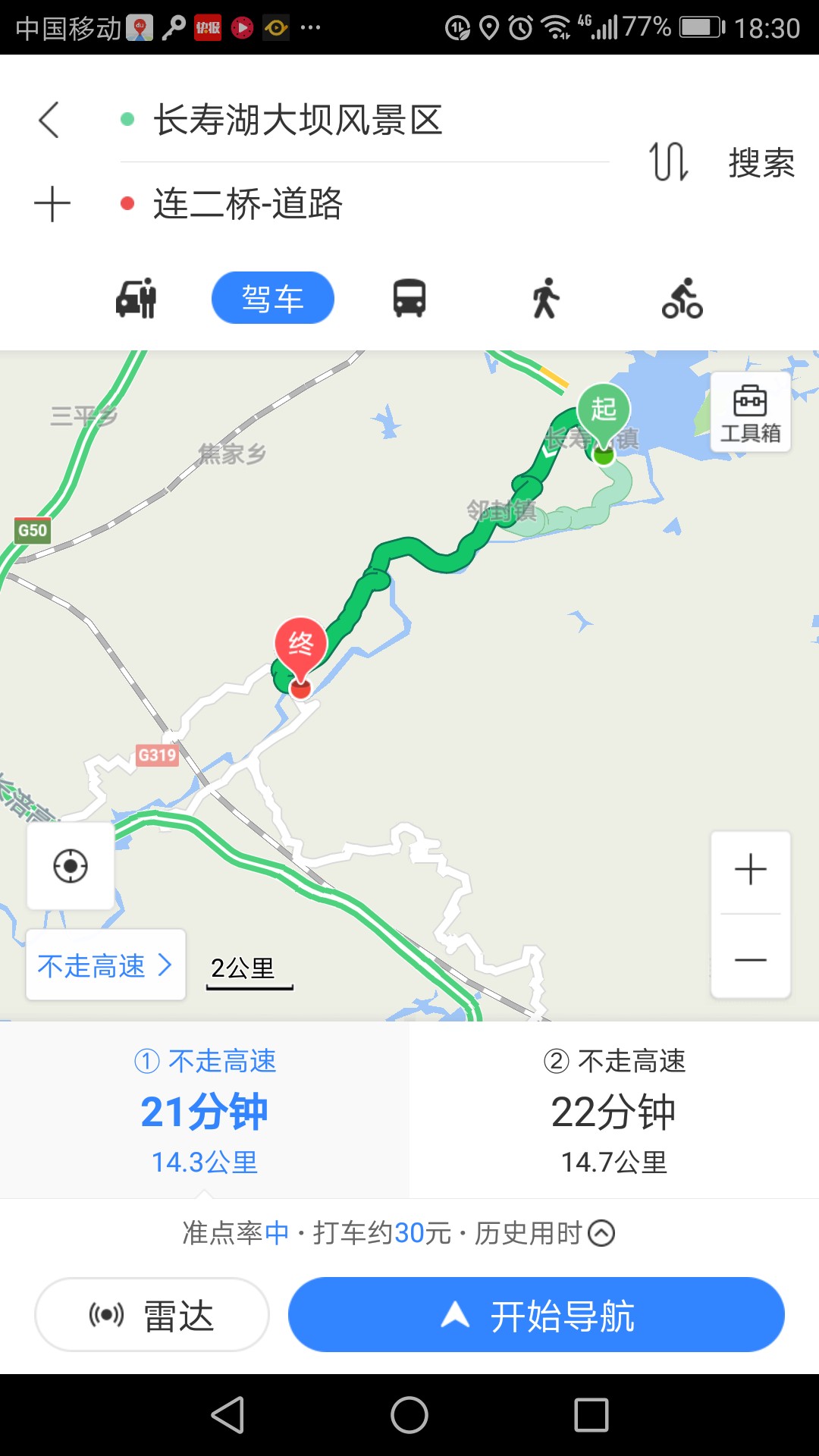The image size is (819, 1456).
Task: Zoom in on the map
Action: (x=751, y=869)
